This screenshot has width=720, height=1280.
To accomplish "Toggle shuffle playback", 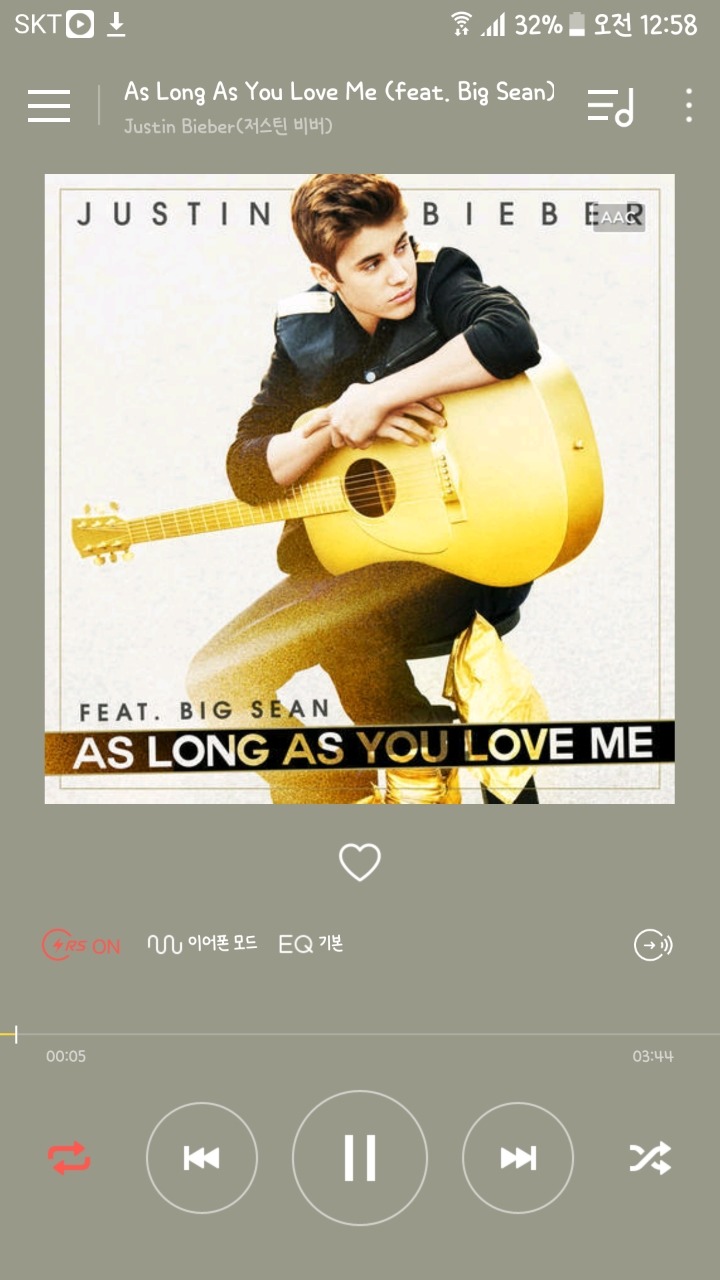I will pyautogui.click(x=650, y=1158).
